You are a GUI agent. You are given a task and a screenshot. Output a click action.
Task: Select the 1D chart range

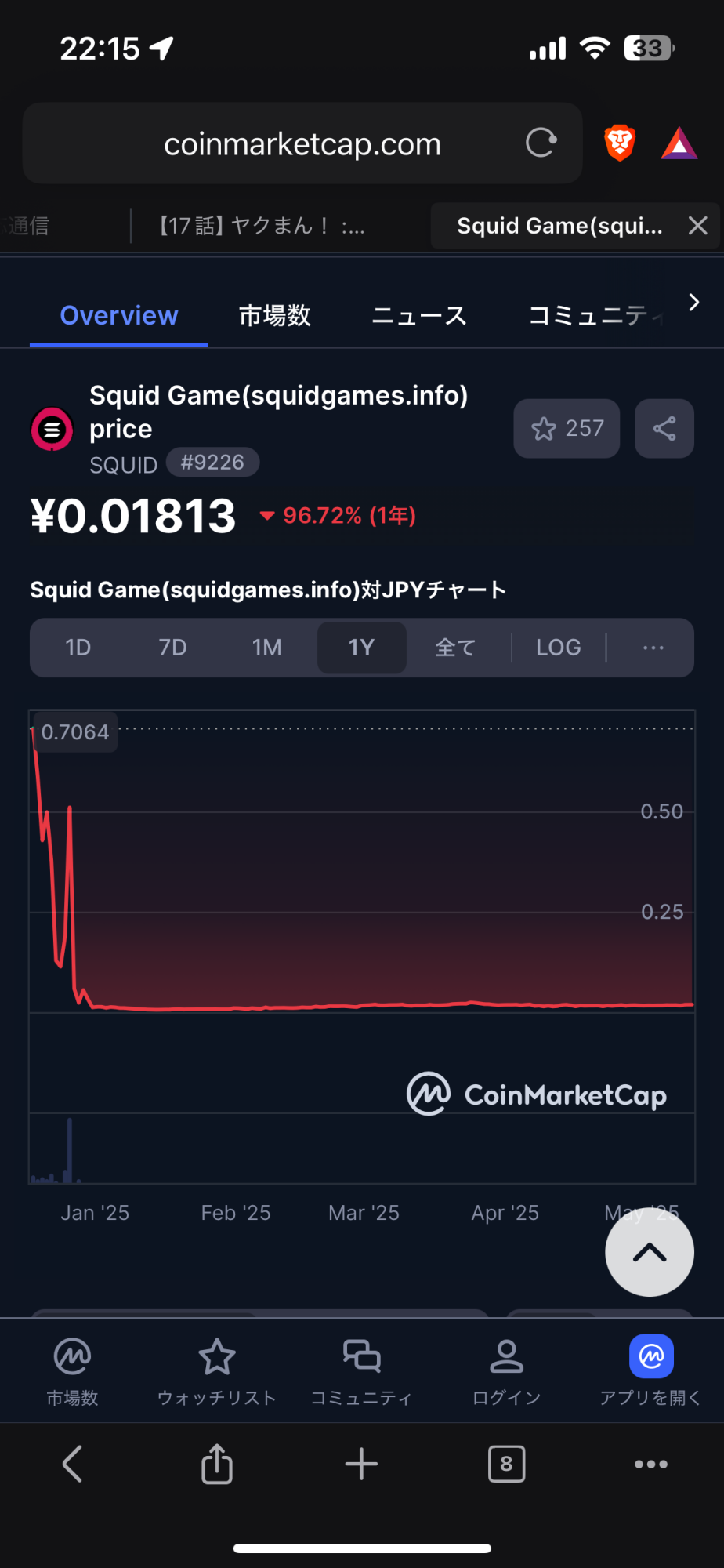pyautogui.click(x=78, y=648)
